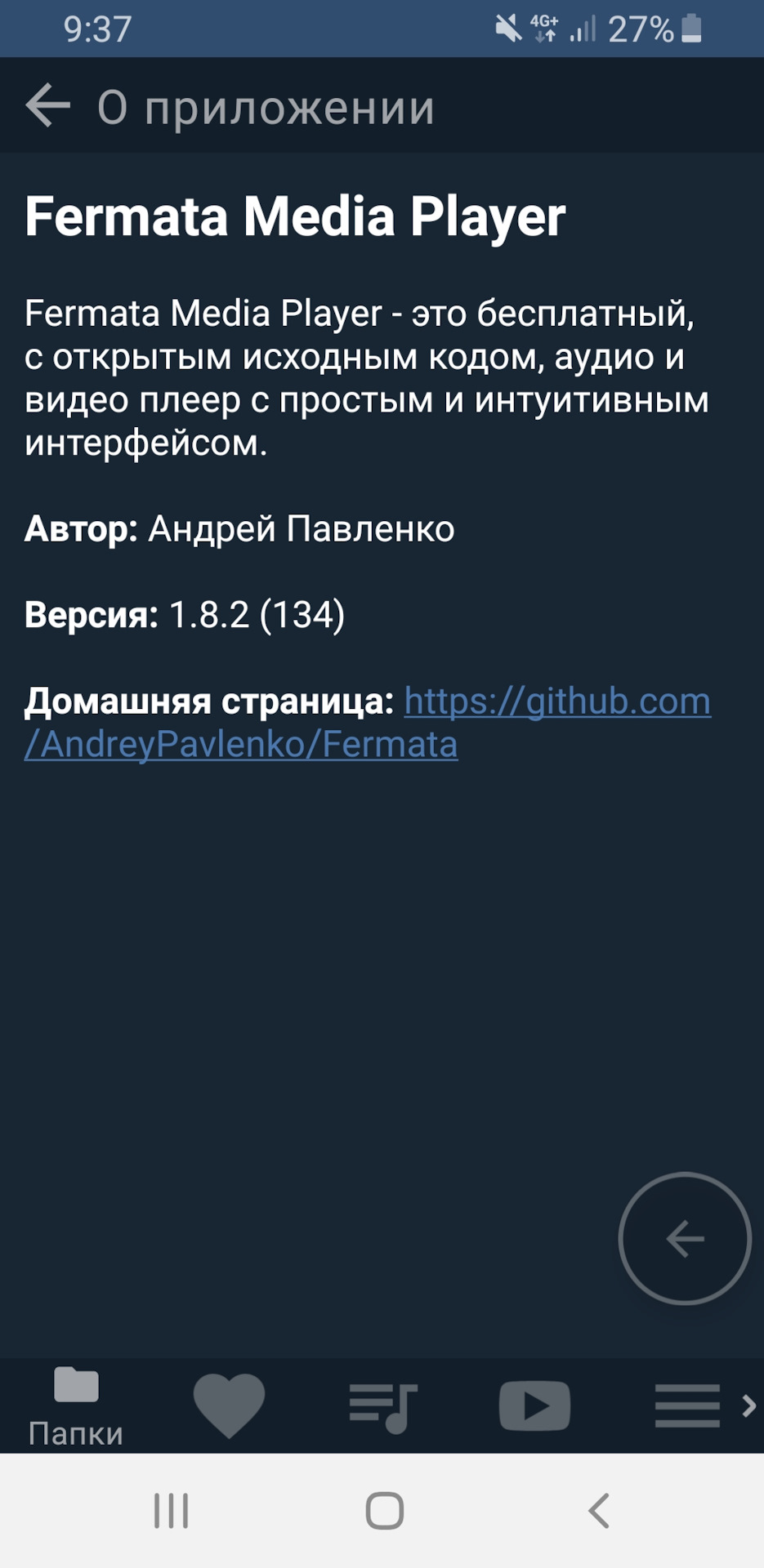The height and width of the screenshot is (1568, 764).
Task: Open the favorites heart tab
Action: [229, 1405]
